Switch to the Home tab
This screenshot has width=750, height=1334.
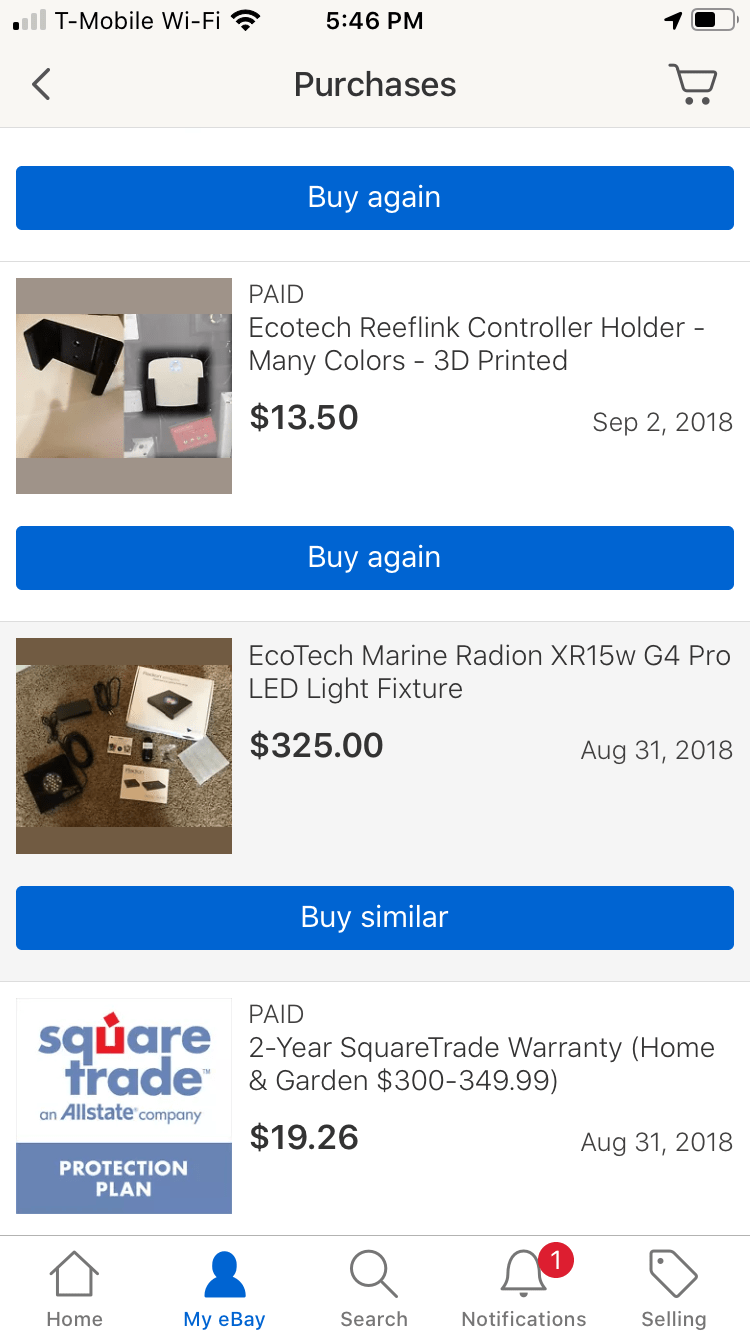(75, 1290)
